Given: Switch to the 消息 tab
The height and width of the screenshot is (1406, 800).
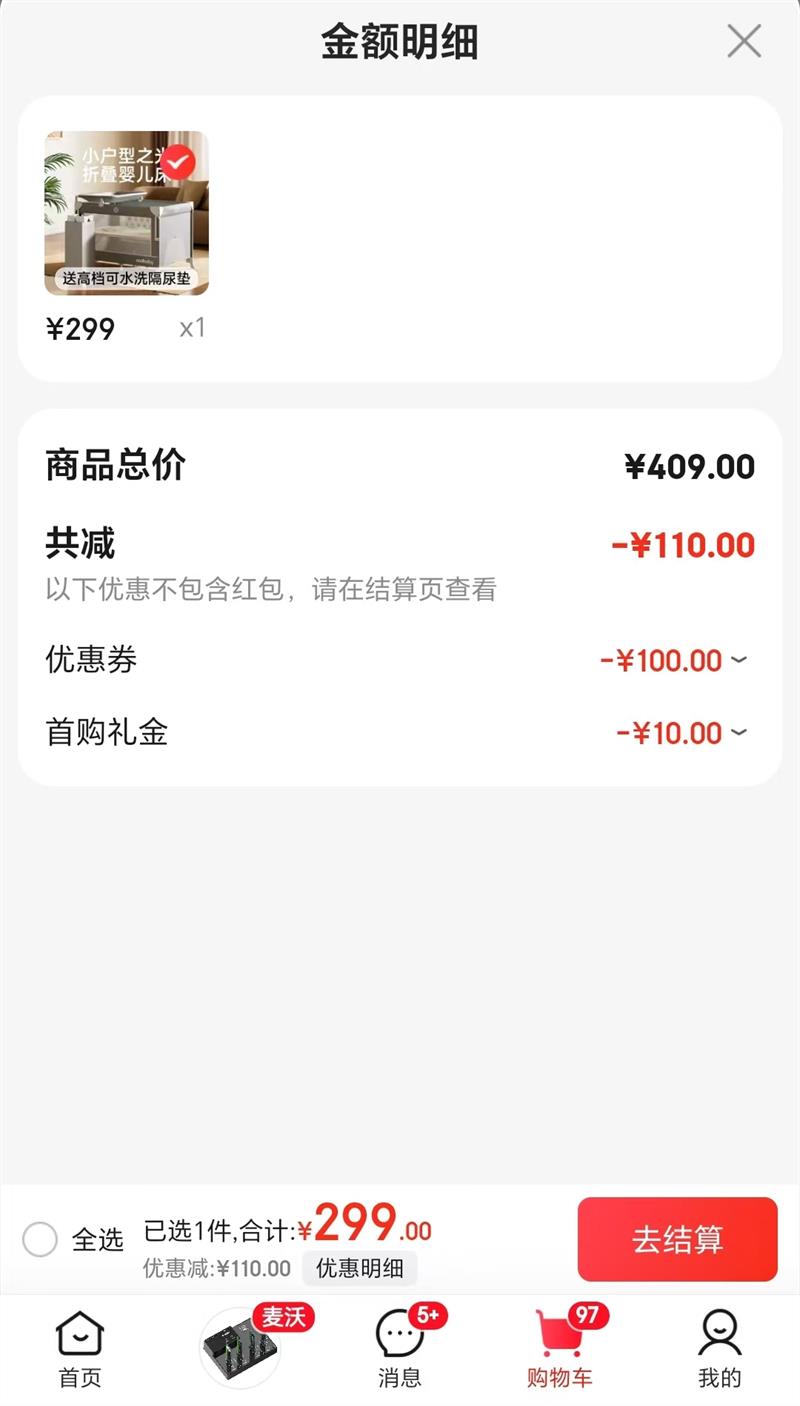Looking at the screenshot, I should tap(400, 1350).
